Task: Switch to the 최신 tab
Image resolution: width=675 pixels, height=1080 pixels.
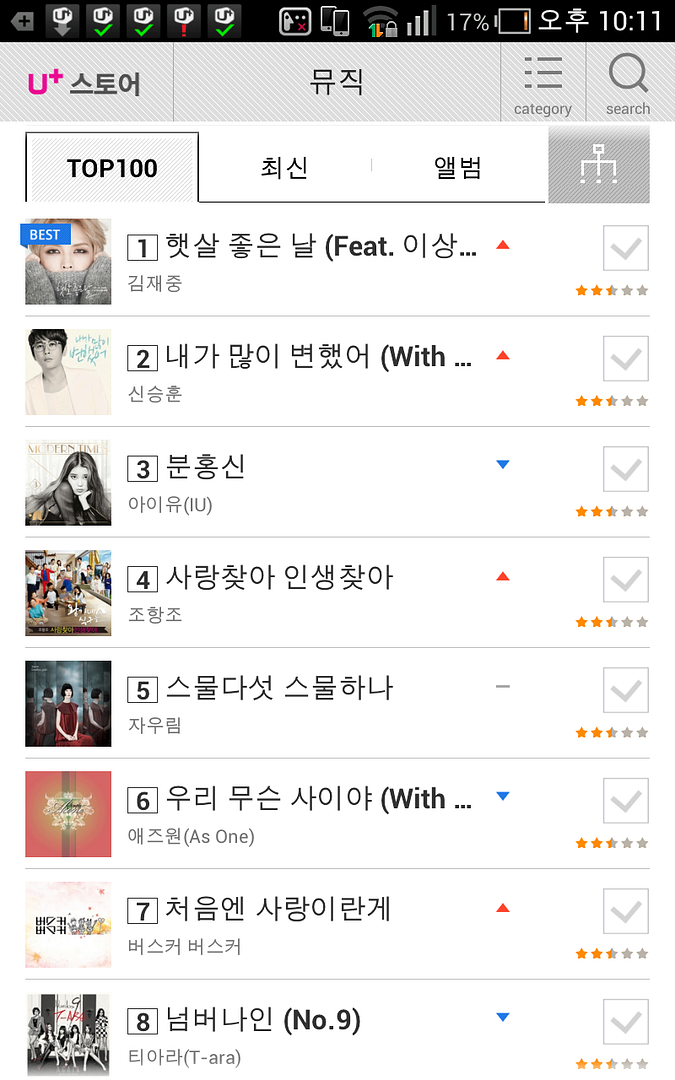Action: [284, 167]
